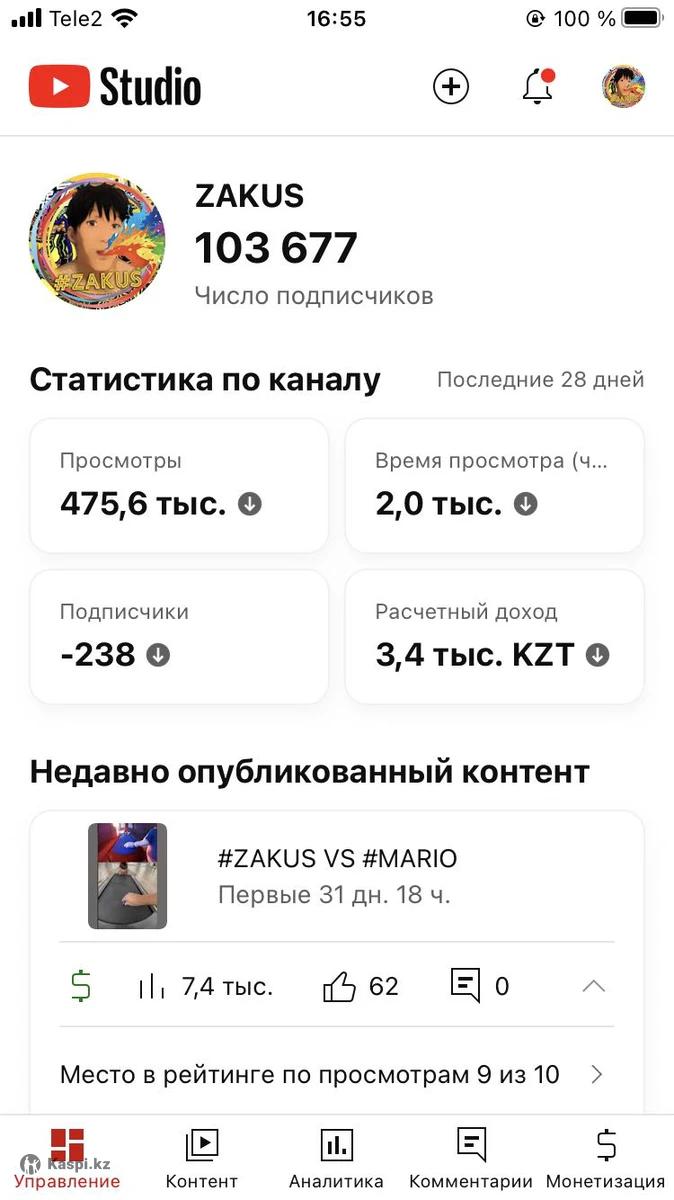Open the Подписчики statistics card
Viewport: 674px width, 1200px height.
click(179, 637)
